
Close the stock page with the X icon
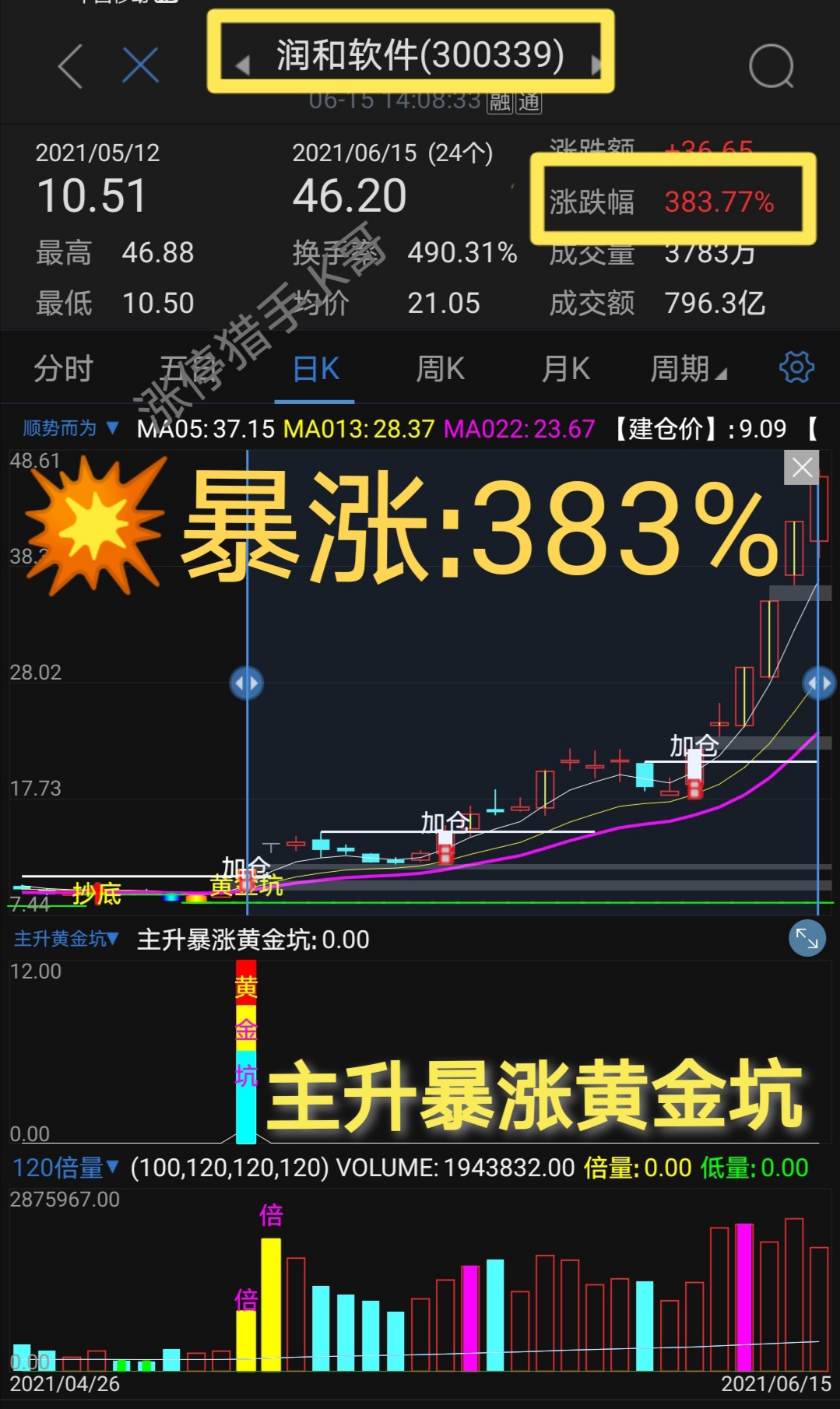141,65
